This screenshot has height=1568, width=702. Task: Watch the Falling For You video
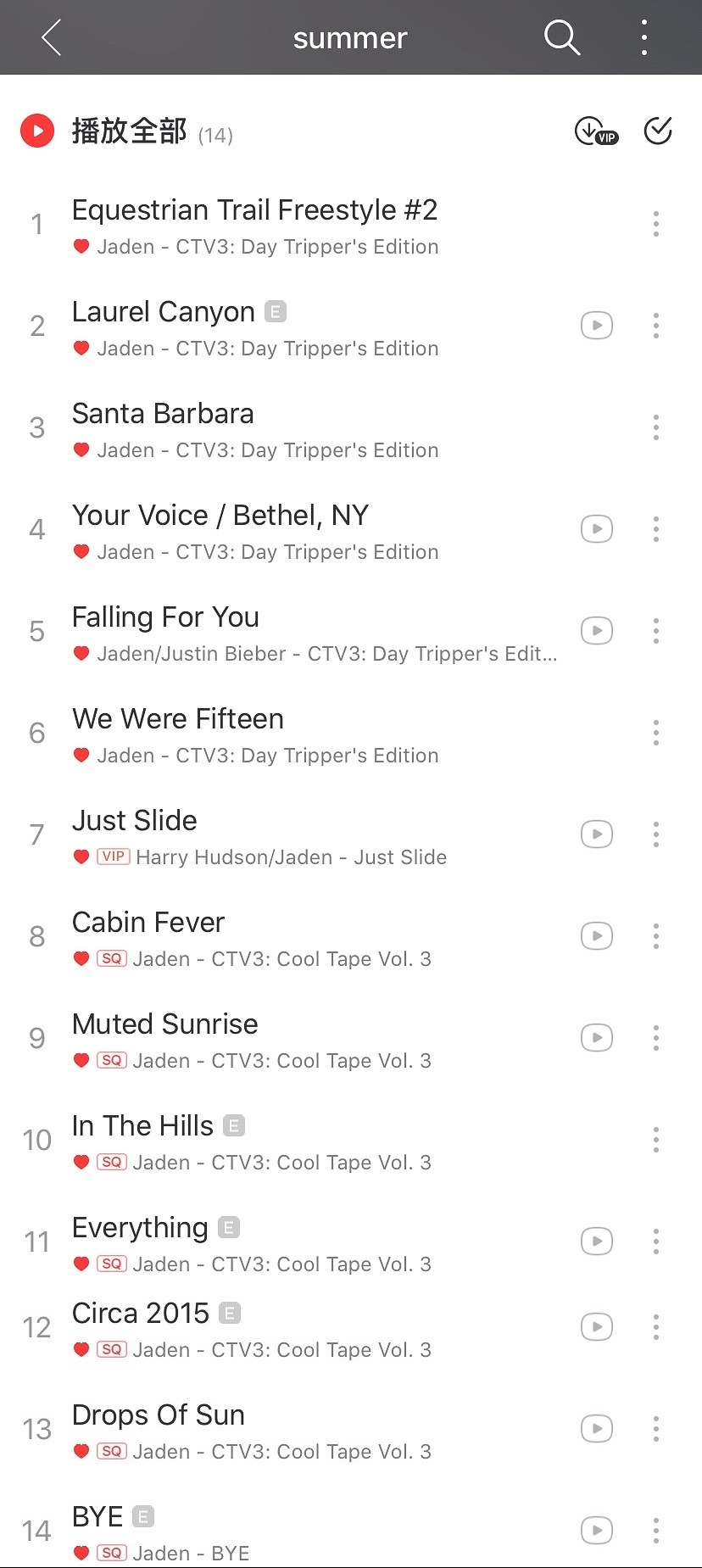pos(596,631)
